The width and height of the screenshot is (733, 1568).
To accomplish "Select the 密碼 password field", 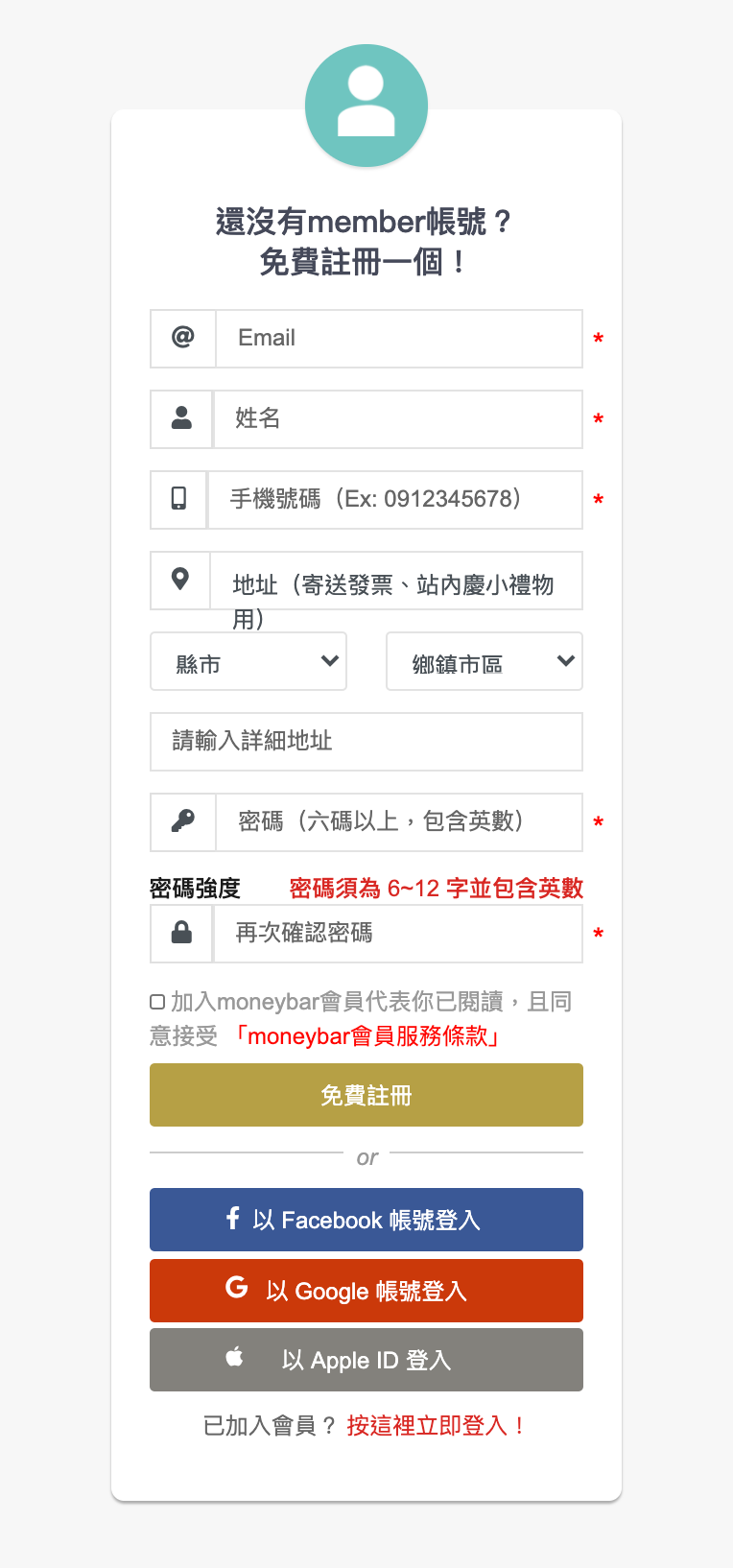I will tap(398, 822).
